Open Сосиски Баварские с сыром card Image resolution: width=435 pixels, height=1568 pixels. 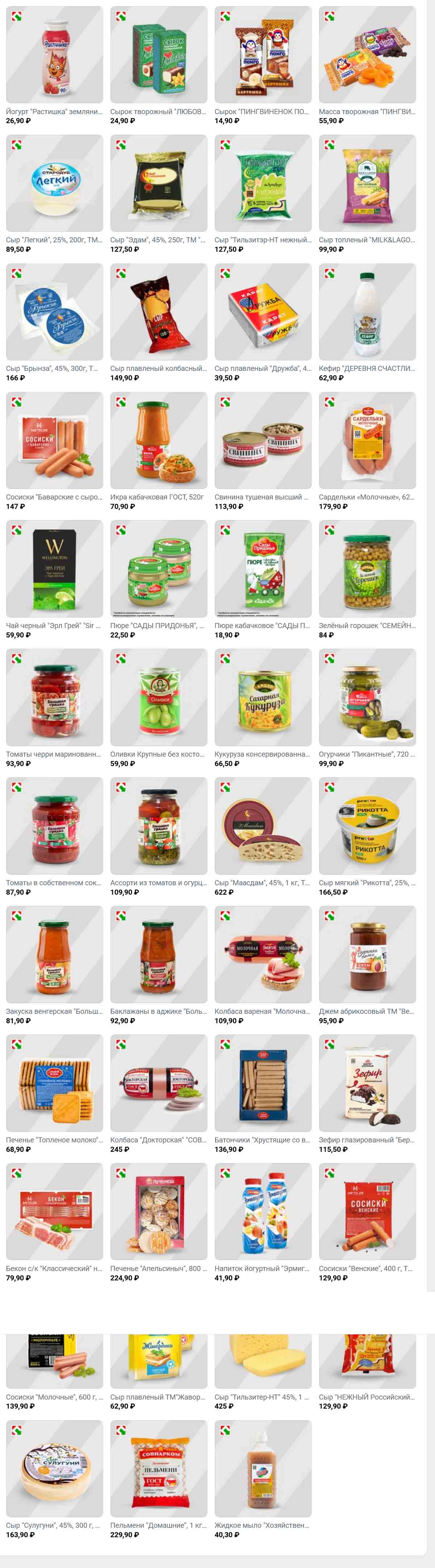pos(54,440)
